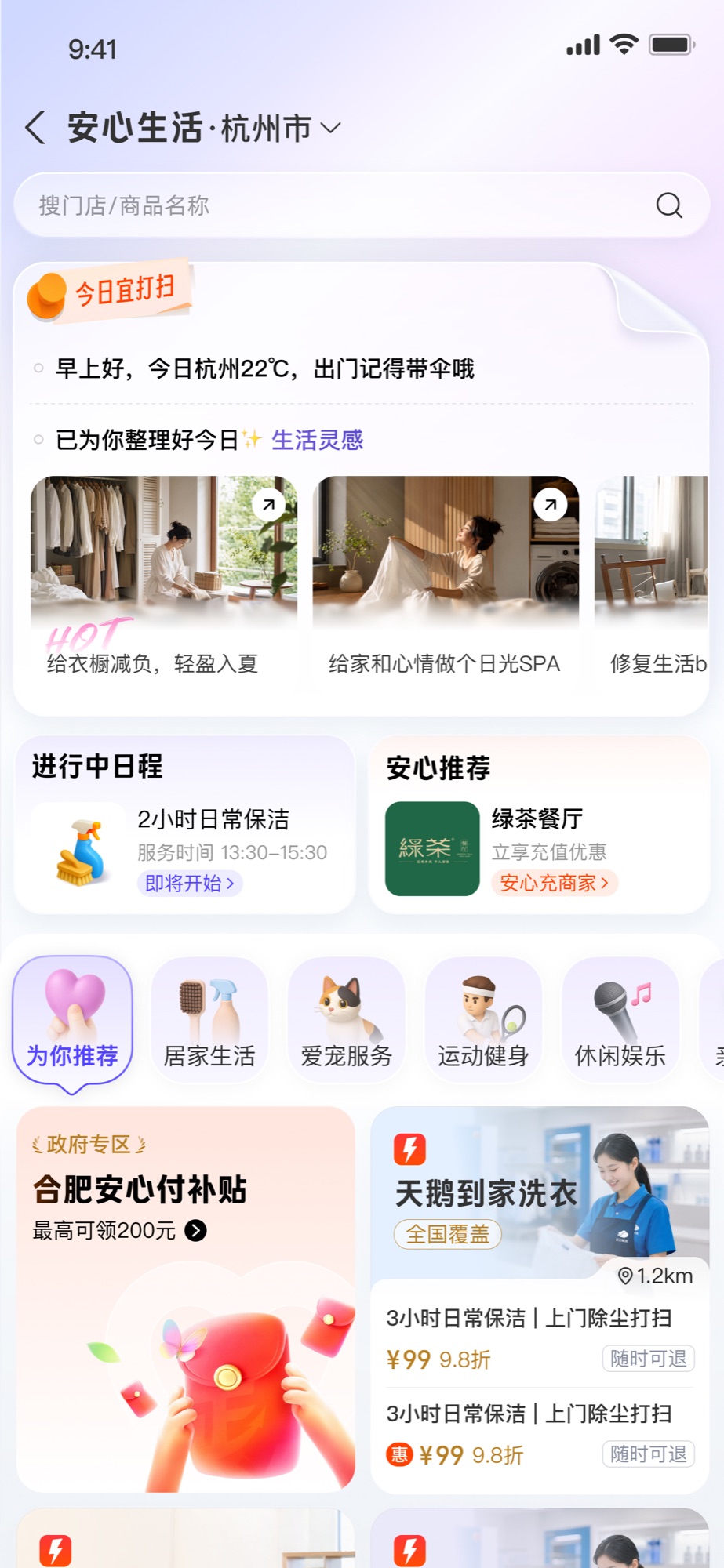Open the 杭州市 city dropdown
Image resolution: width=724 pixels, height=1568 pixels.
280,128
